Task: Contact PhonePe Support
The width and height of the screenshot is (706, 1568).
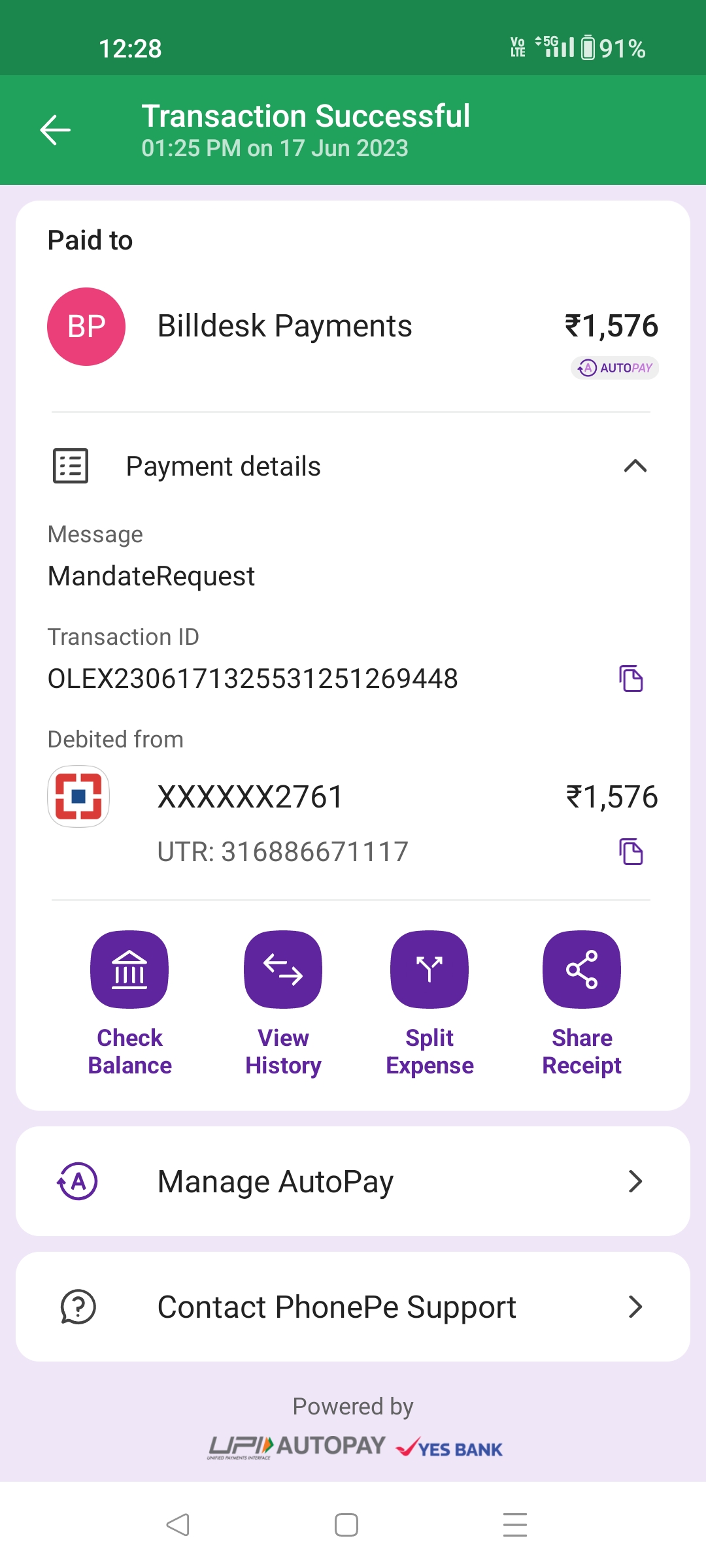Action: [x=353, y=1307]
